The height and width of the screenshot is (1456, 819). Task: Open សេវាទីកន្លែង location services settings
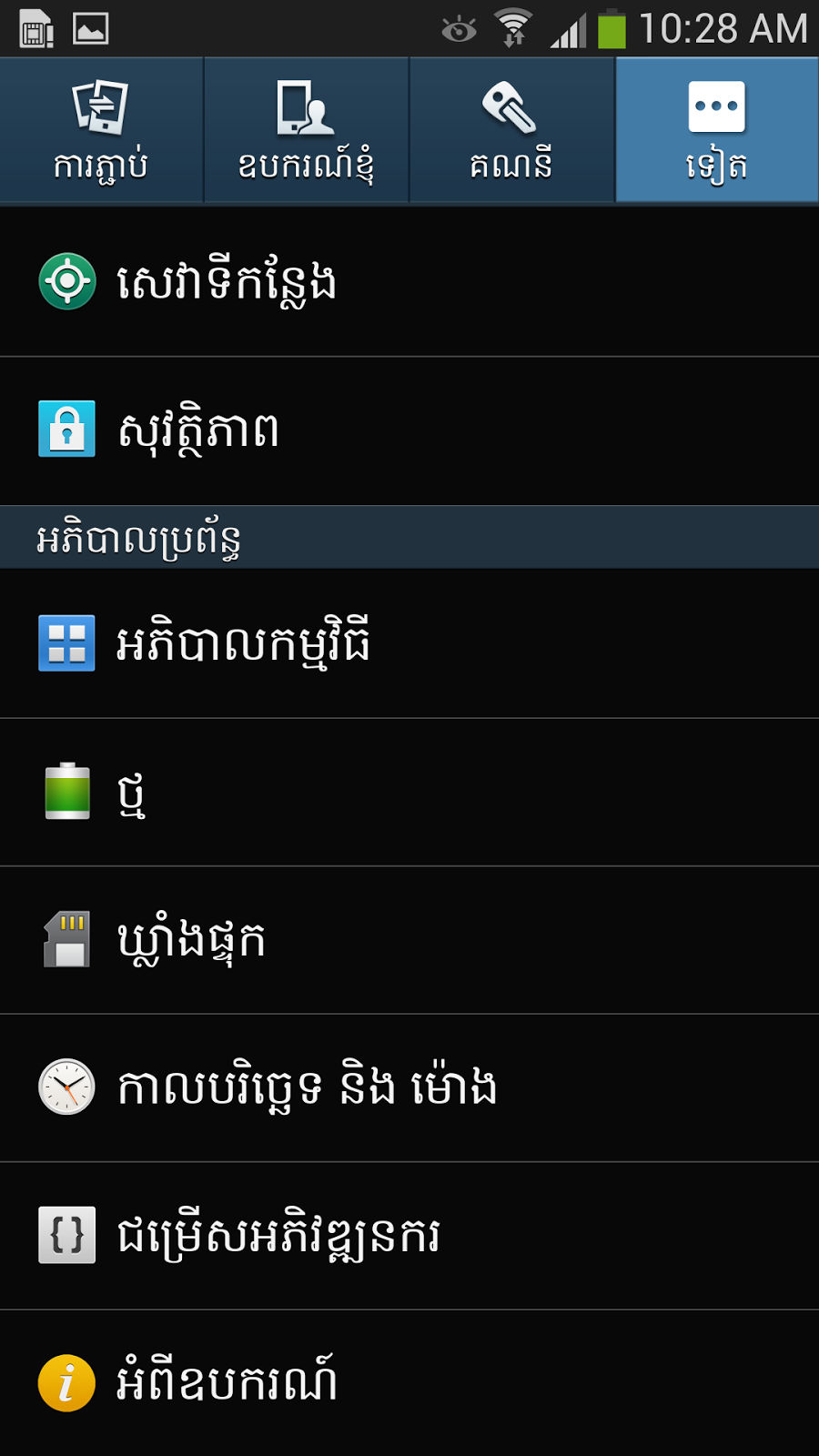click(x=409, y=282)
